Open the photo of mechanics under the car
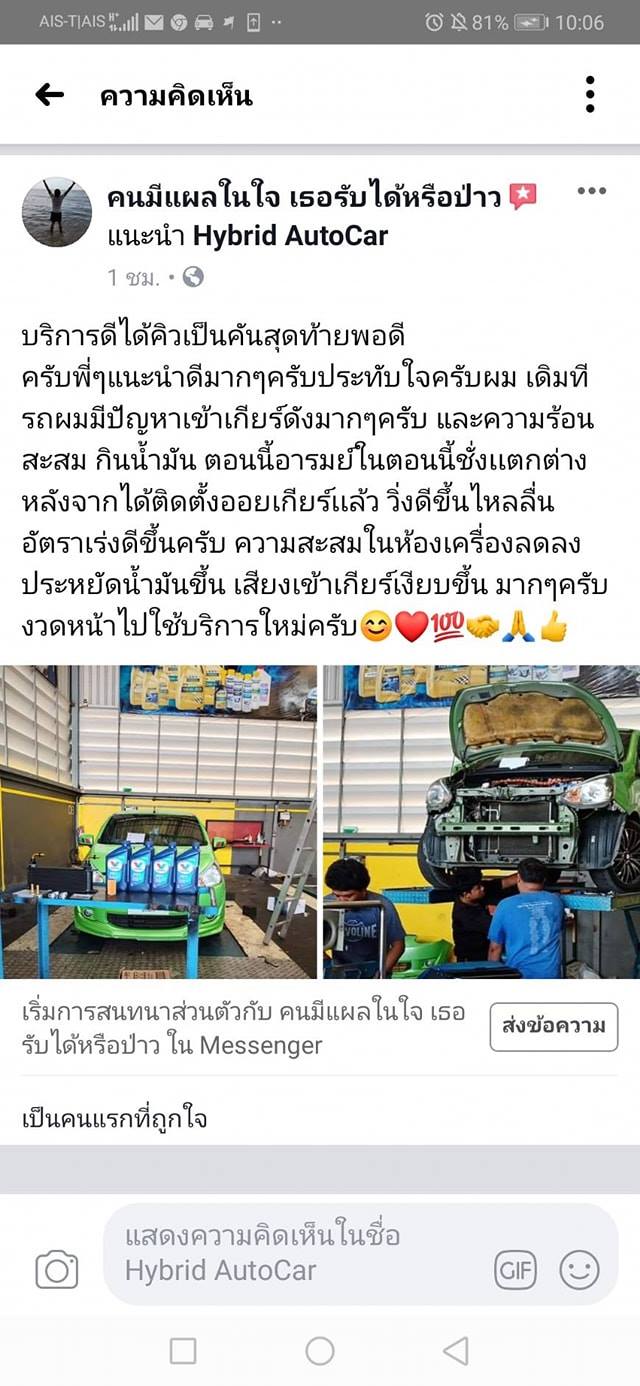 481,822
